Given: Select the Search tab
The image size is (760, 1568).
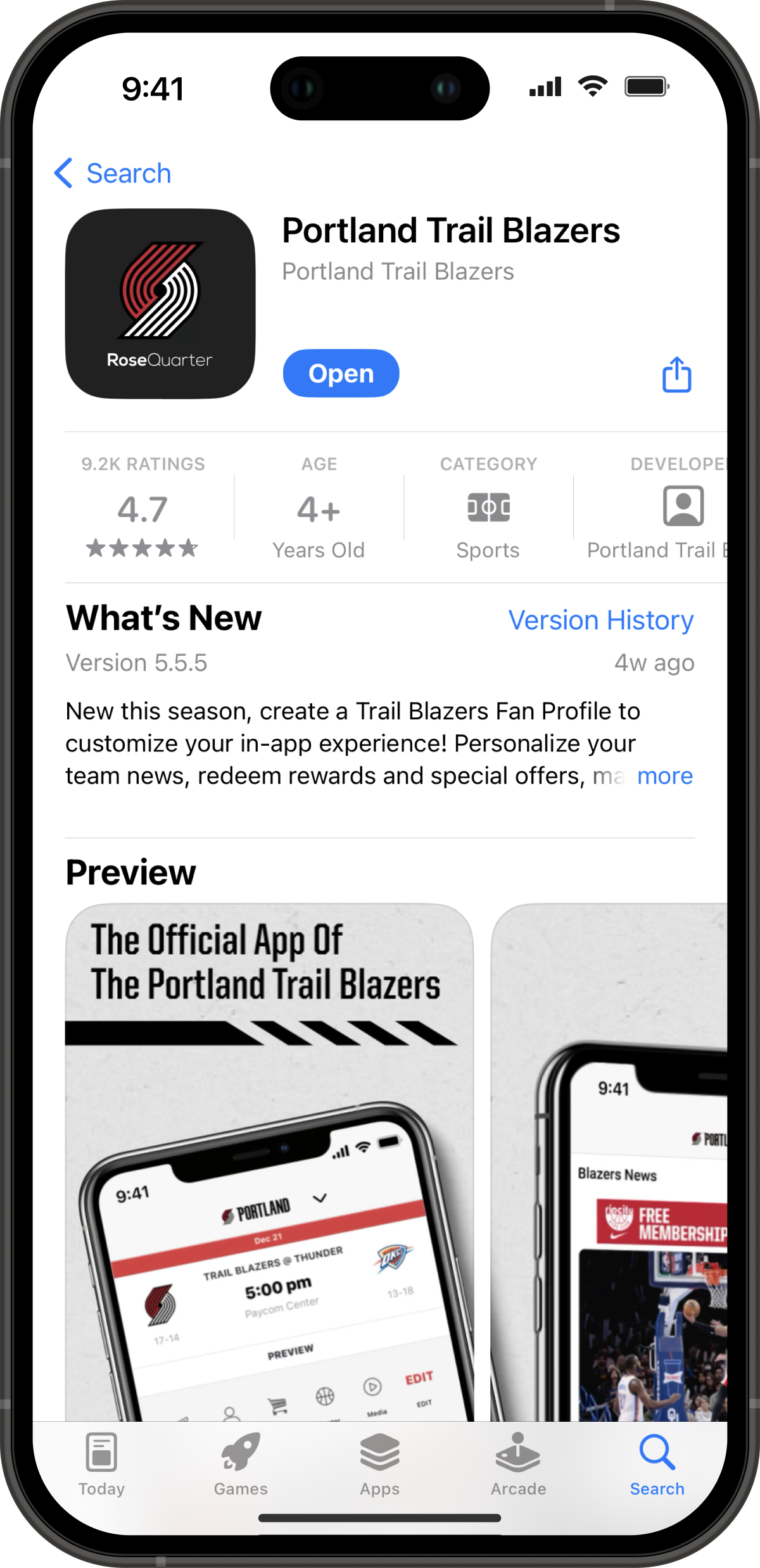Looking at the screenshot, I should (x=657, y=1464).
